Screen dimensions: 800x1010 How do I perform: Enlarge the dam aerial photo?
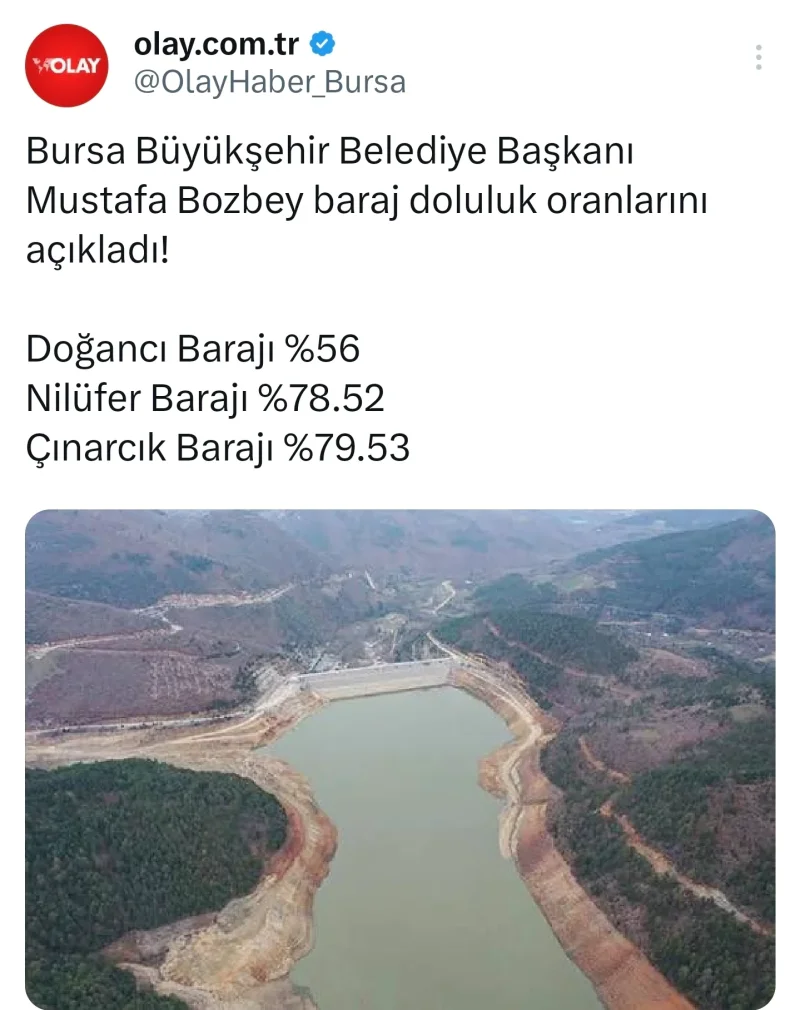[400, 760]
